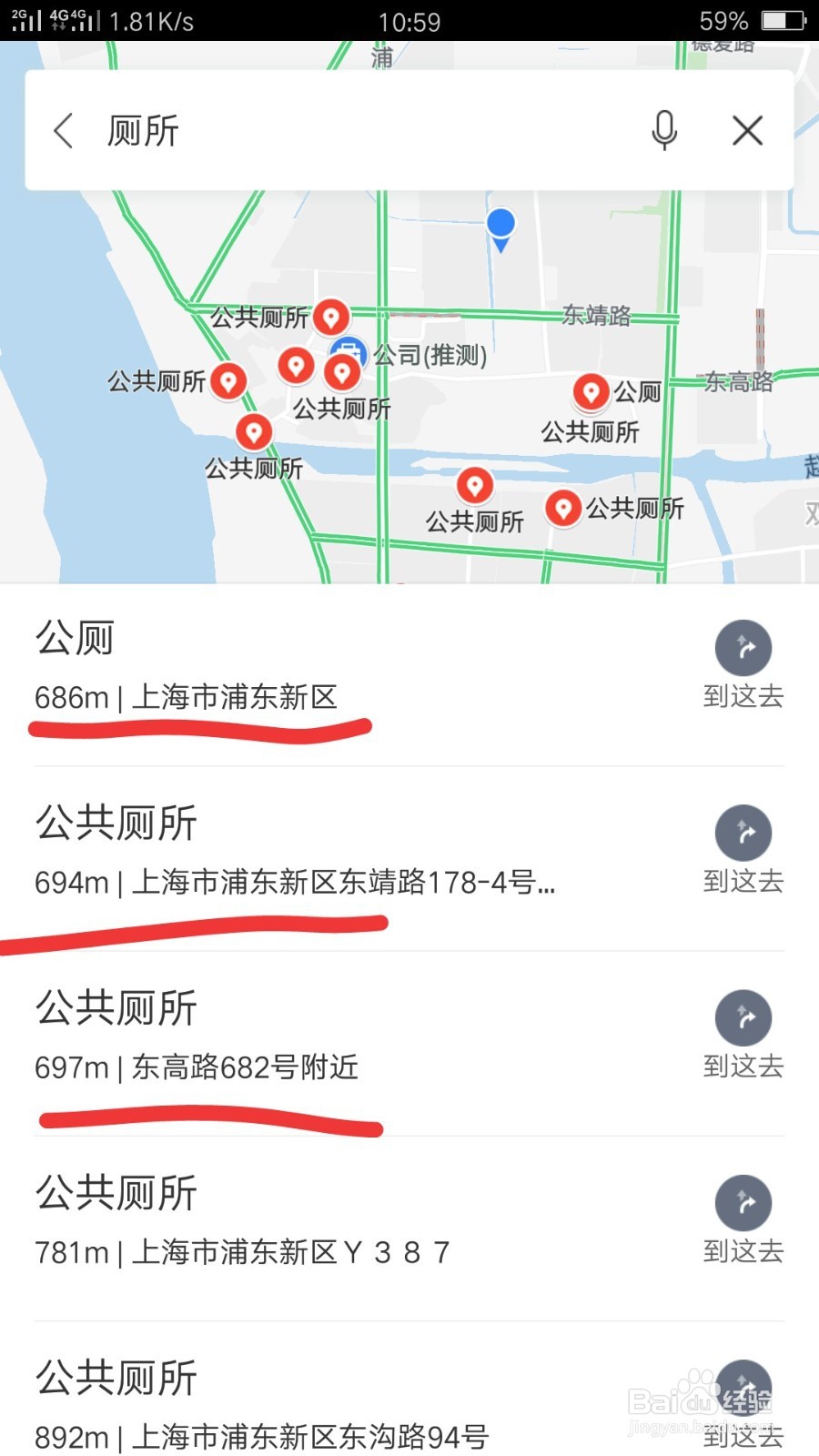Tap the 公共厕所 pin below the river on the map
819x1456 pixels.
tap(475, 487)
